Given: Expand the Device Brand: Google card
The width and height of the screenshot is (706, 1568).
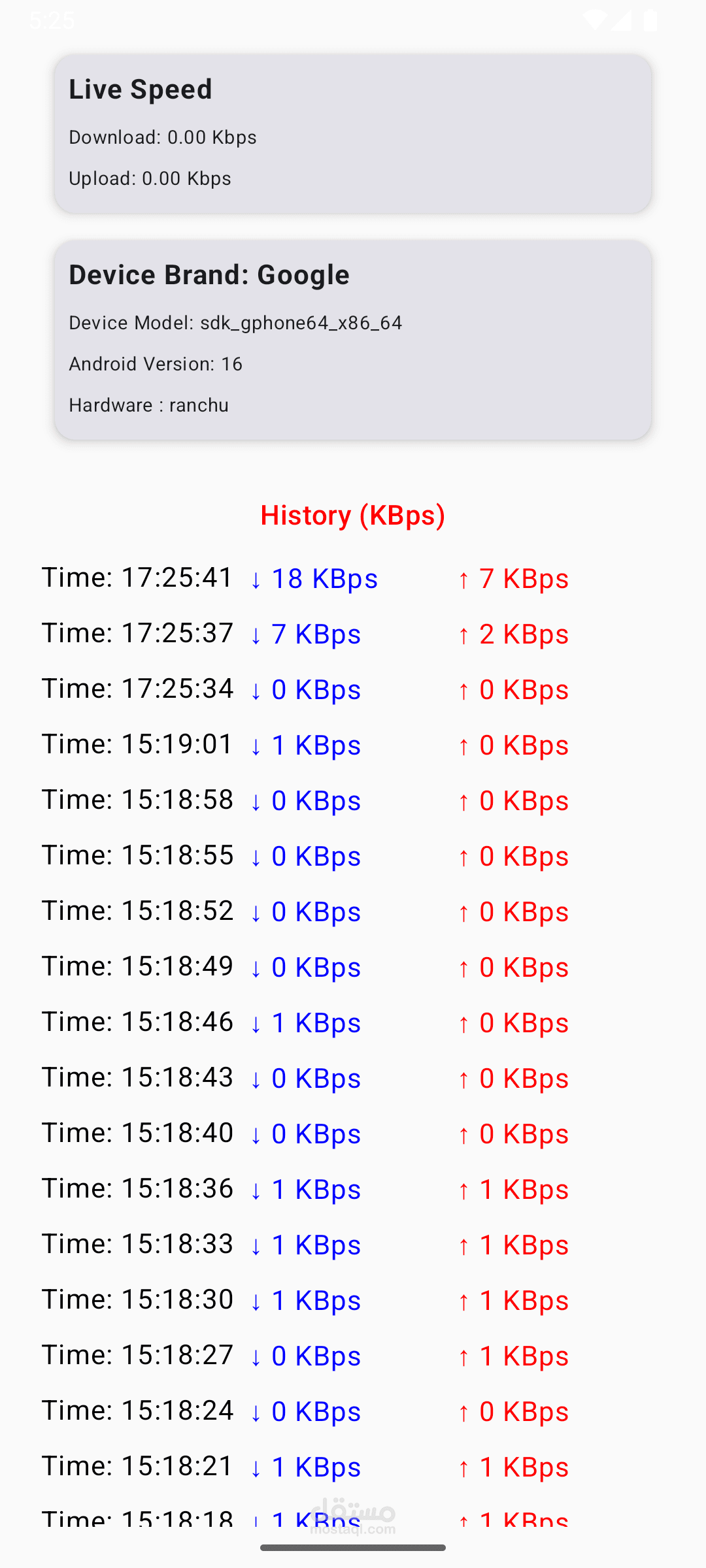Looking at the screenshot, I should (353, 340).
